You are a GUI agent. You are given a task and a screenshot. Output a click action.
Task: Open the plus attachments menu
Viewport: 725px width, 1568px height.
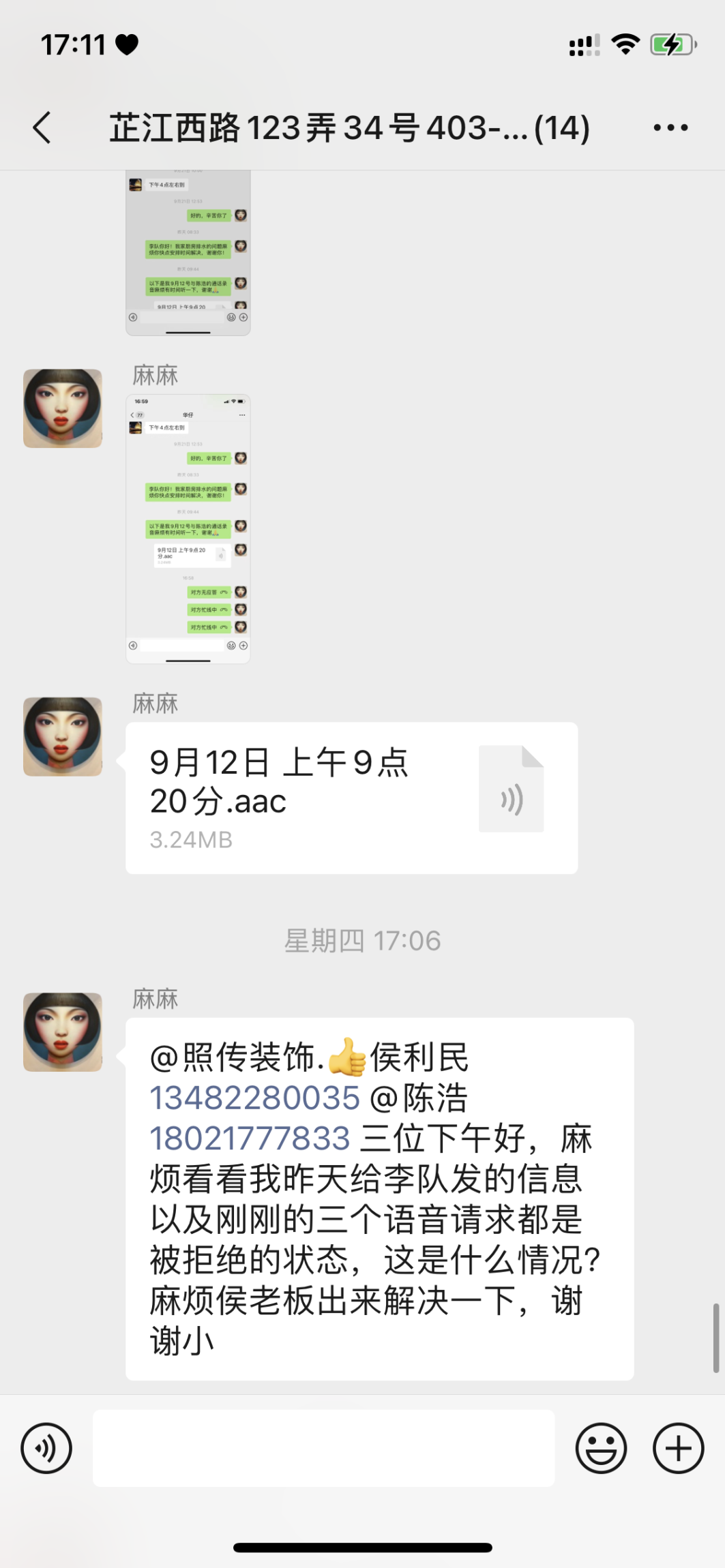[678, 1448]
